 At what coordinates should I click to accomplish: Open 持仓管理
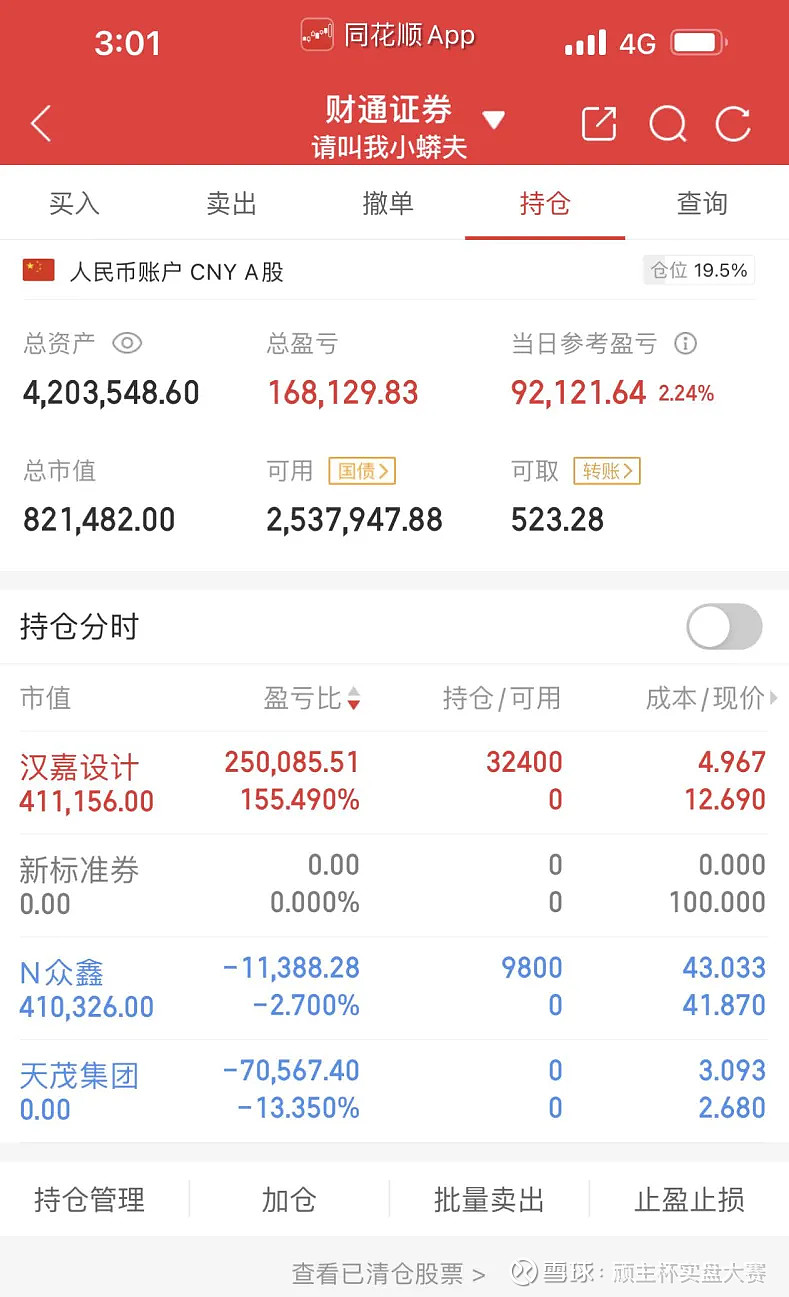[90, 1199]
